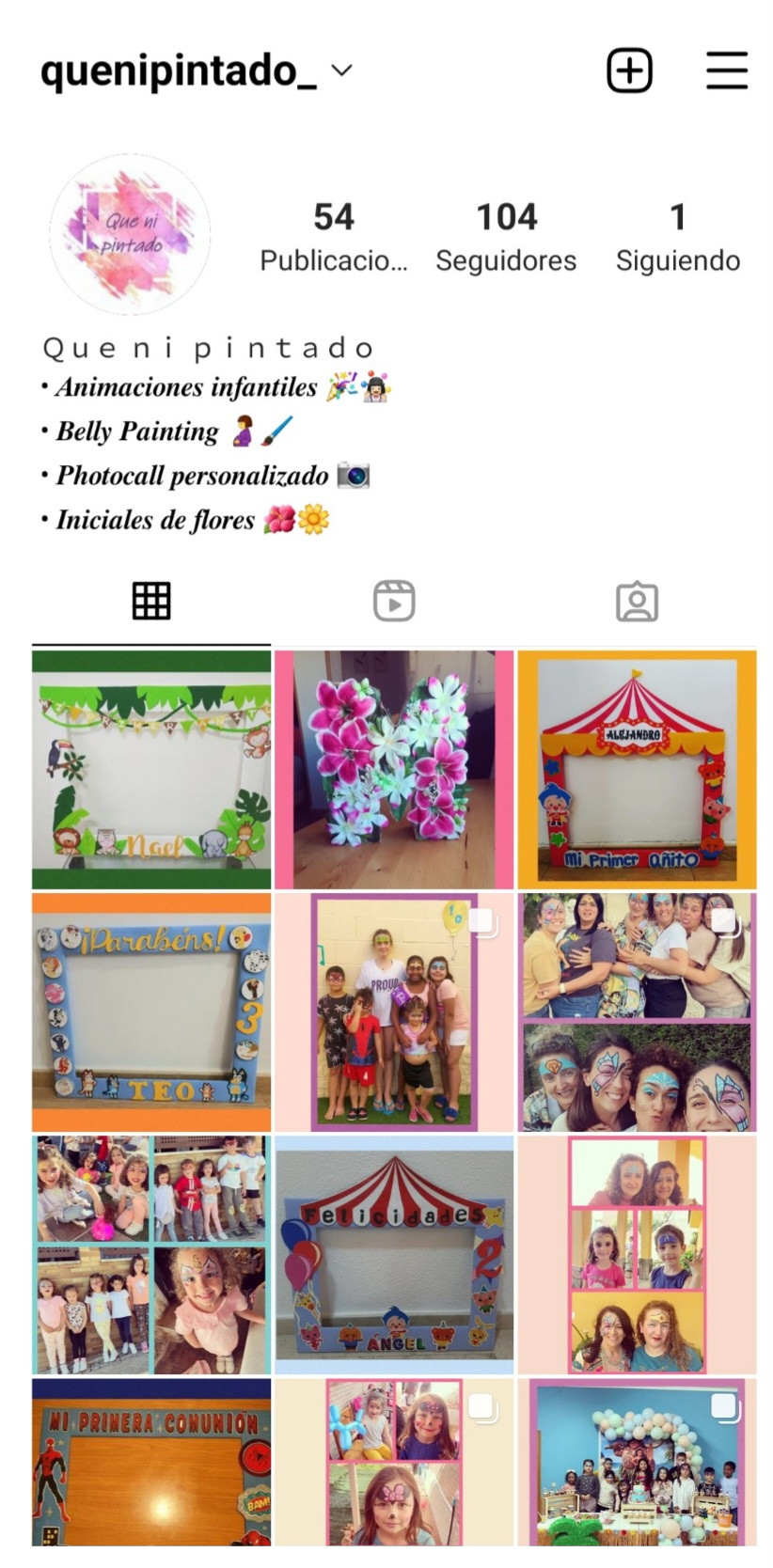Open the Alejandro circus frame post
Image resolution: width=773 pixels, height=1568 pixels.
(x=637, y=769)
